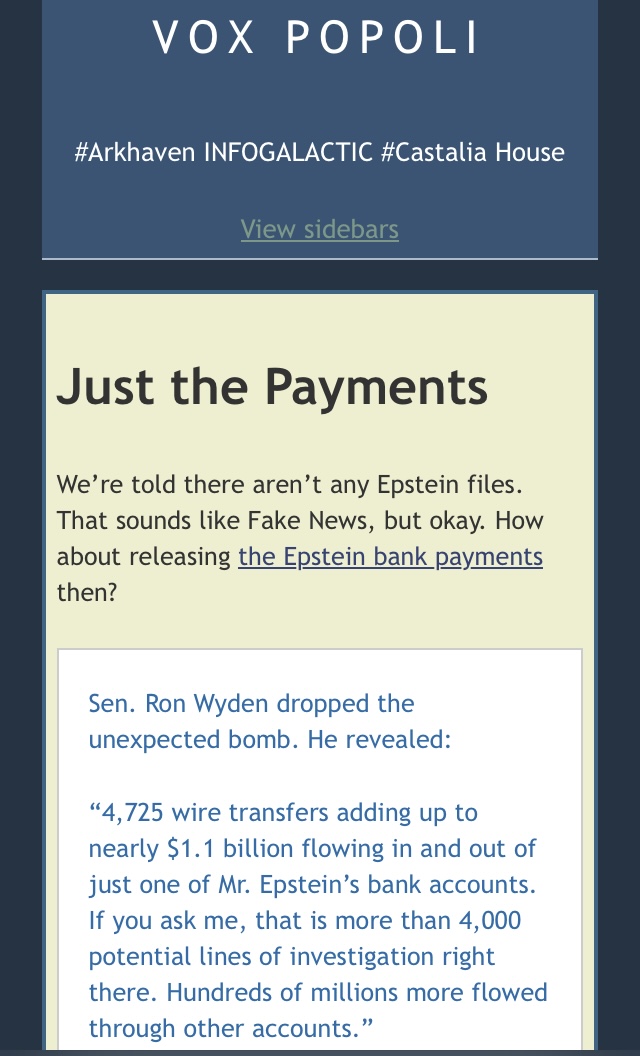Open the Just the Payments post
The width and height of the screenshot is (640, 1056).
tap(272, 387)
